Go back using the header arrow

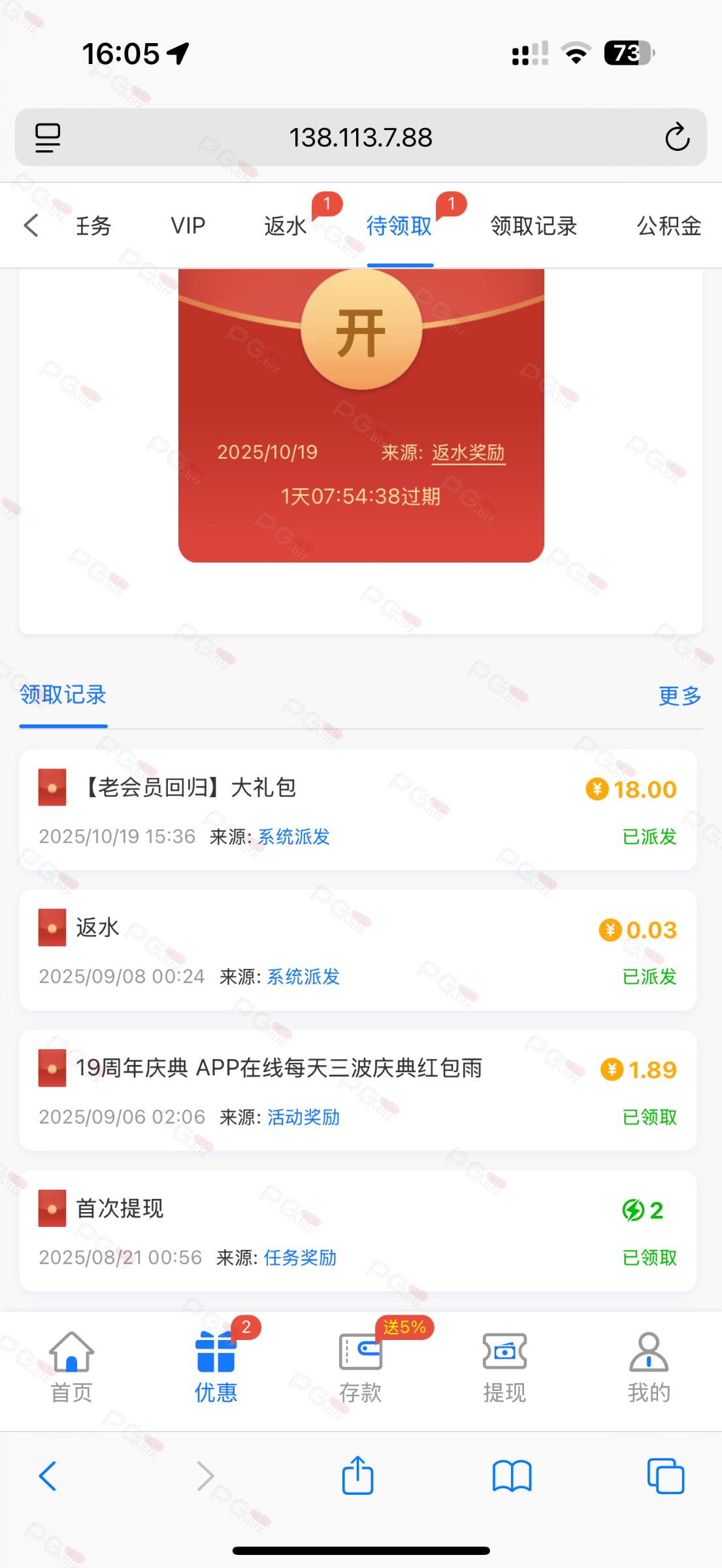point(31,225)
